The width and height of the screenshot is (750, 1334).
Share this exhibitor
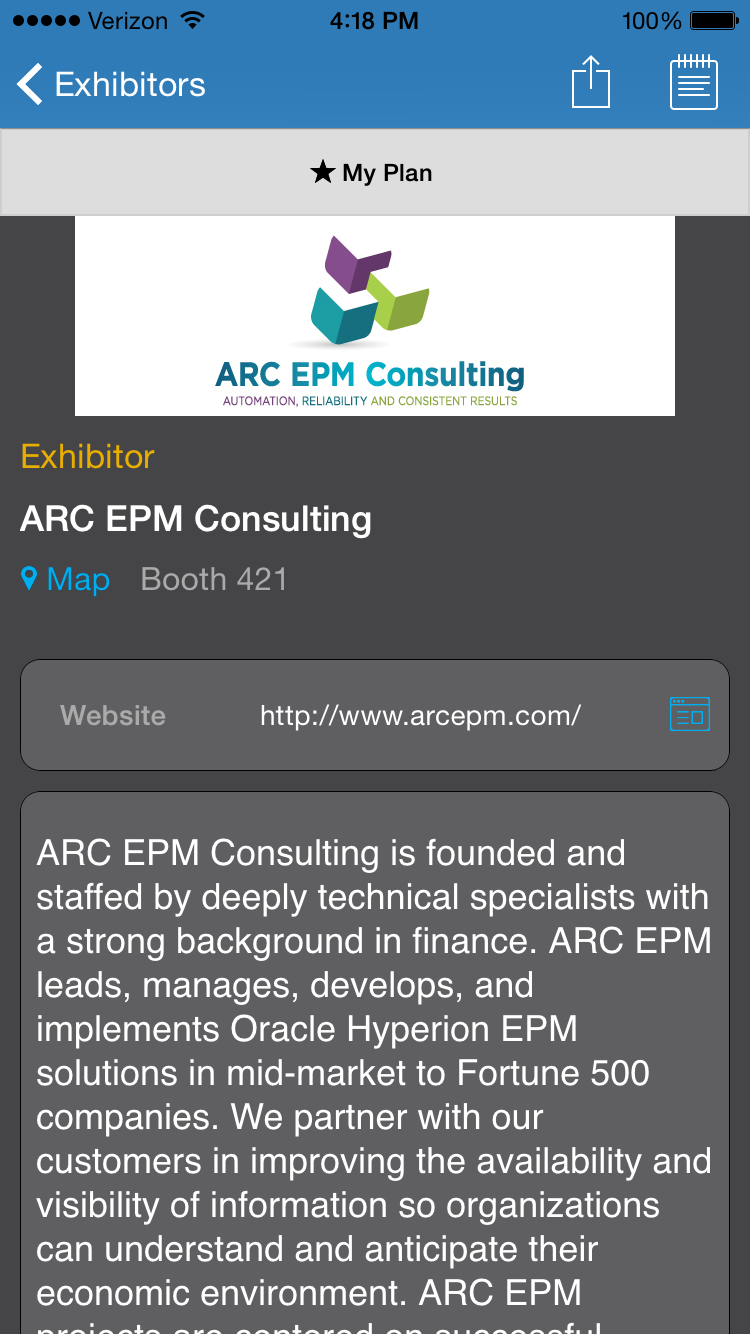pyautogui.click(x=590, y=82)
